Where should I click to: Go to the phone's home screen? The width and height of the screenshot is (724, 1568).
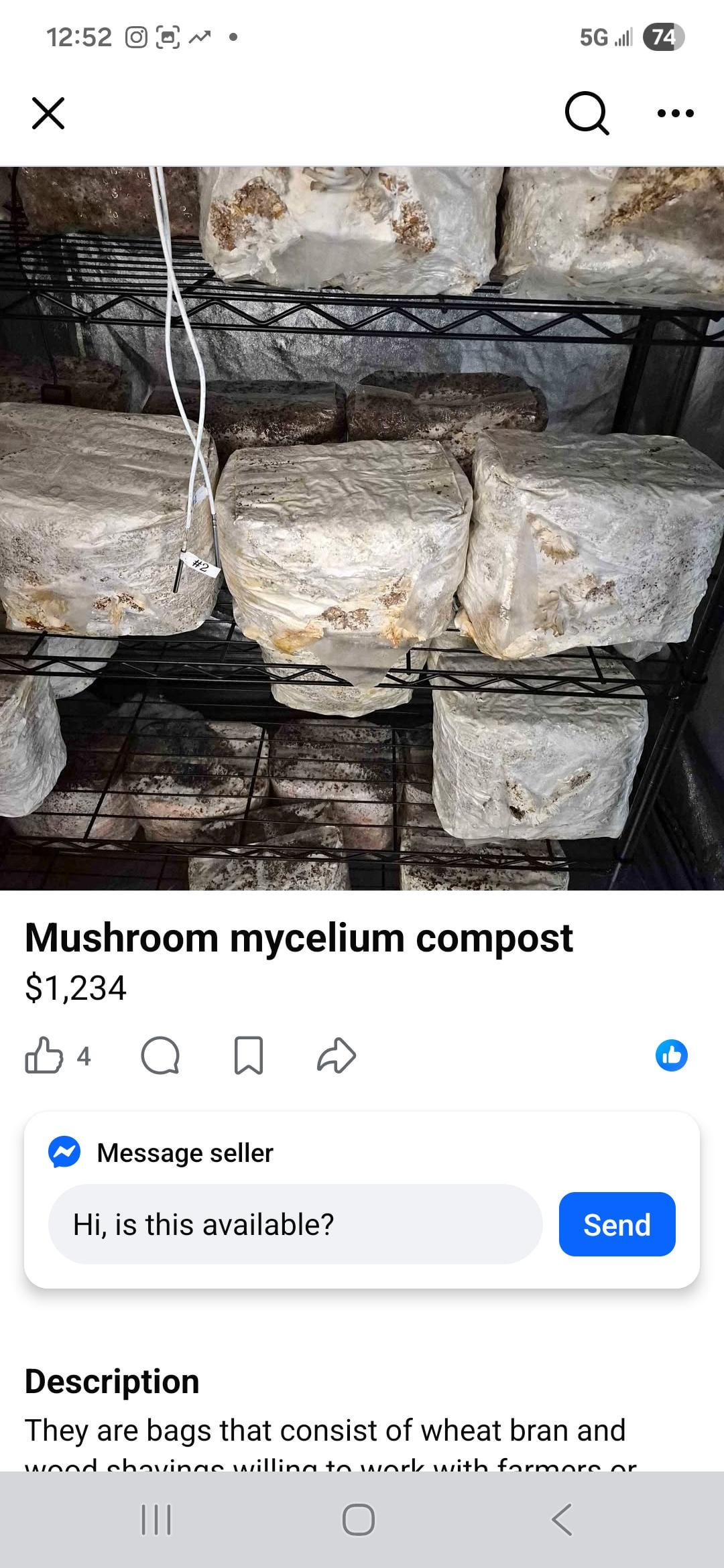click(359, 1519)
